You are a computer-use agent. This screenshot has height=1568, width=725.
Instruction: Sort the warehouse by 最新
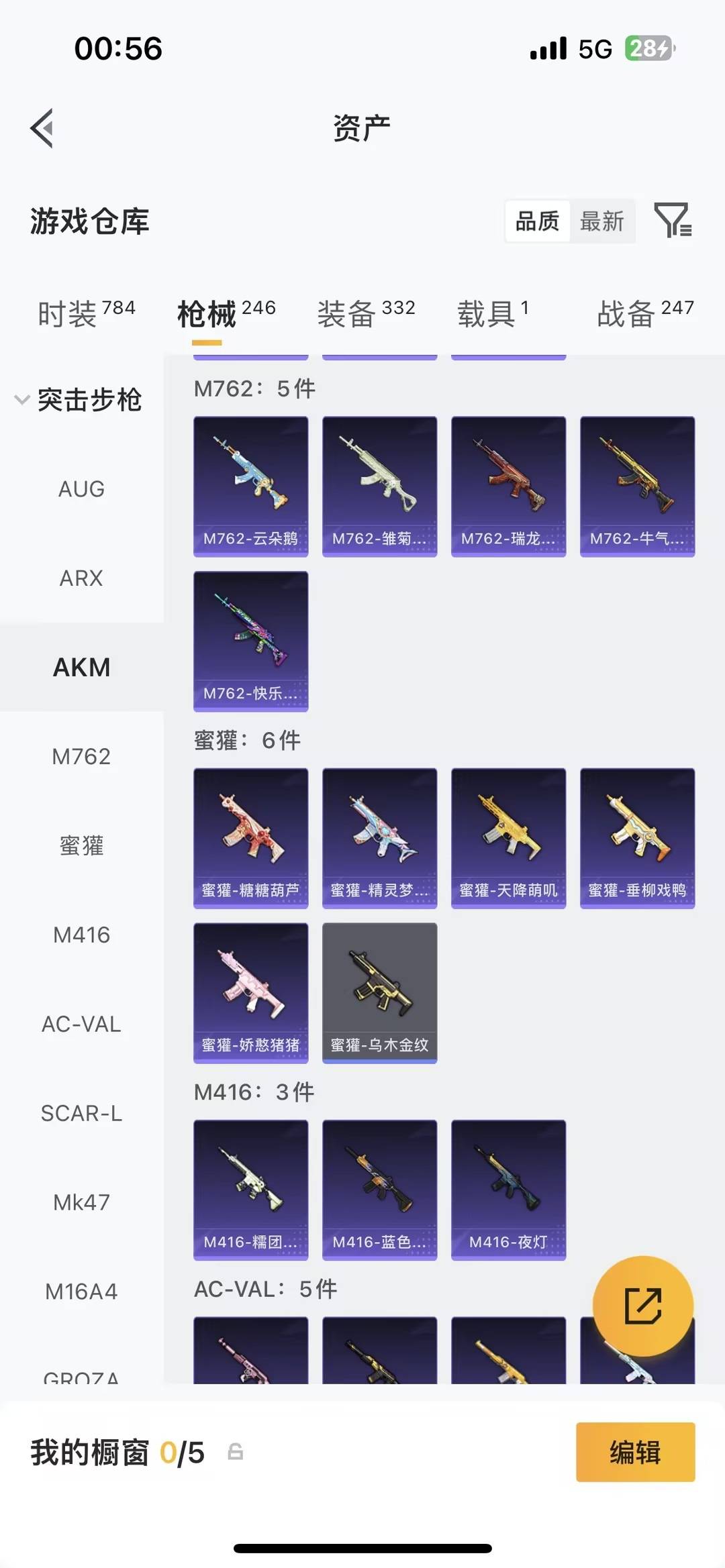pyautogui.click(x=601, y=221)
